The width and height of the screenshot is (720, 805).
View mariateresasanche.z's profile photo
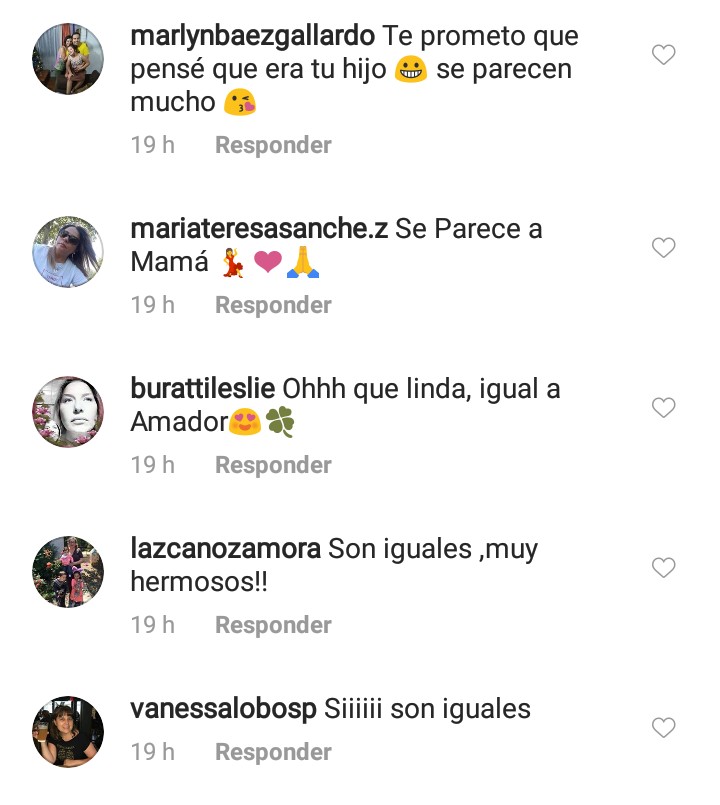pos(68,251)
